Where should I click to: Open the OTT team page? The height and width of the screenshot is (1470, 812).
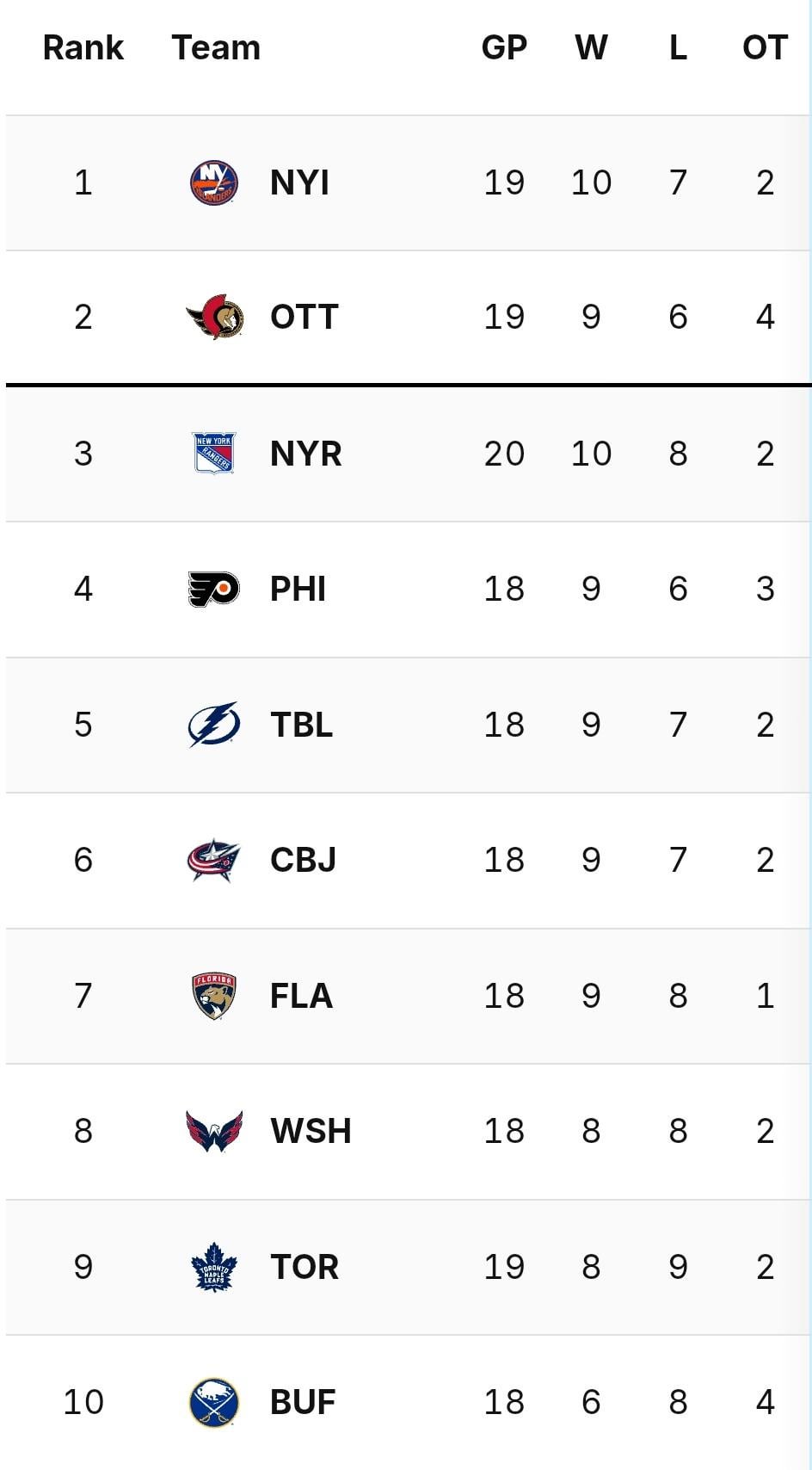tap(303, 317)
